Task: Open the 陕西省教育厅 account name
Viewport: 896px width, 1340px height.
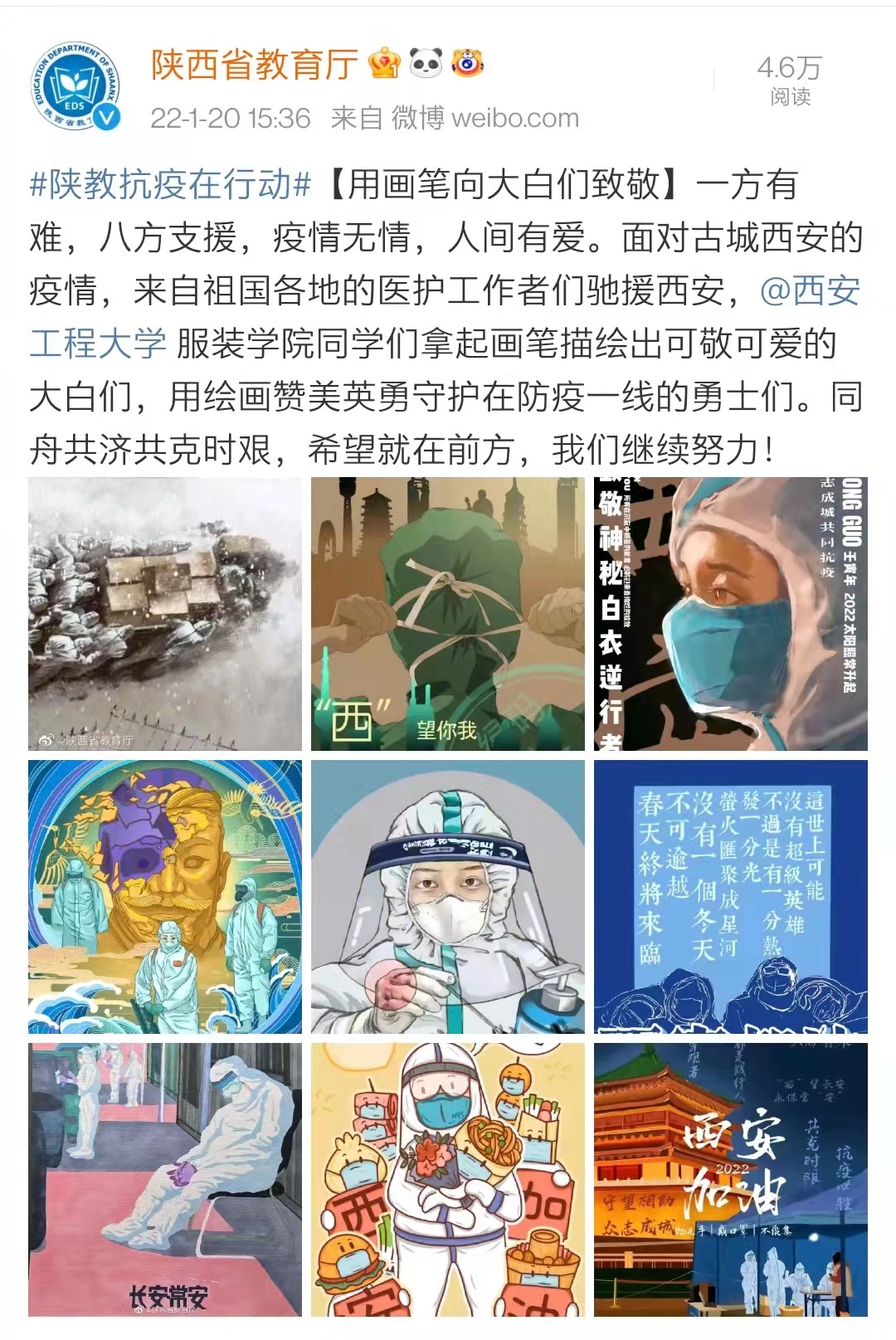Action: pyautogui.click(x=254, y=65)
